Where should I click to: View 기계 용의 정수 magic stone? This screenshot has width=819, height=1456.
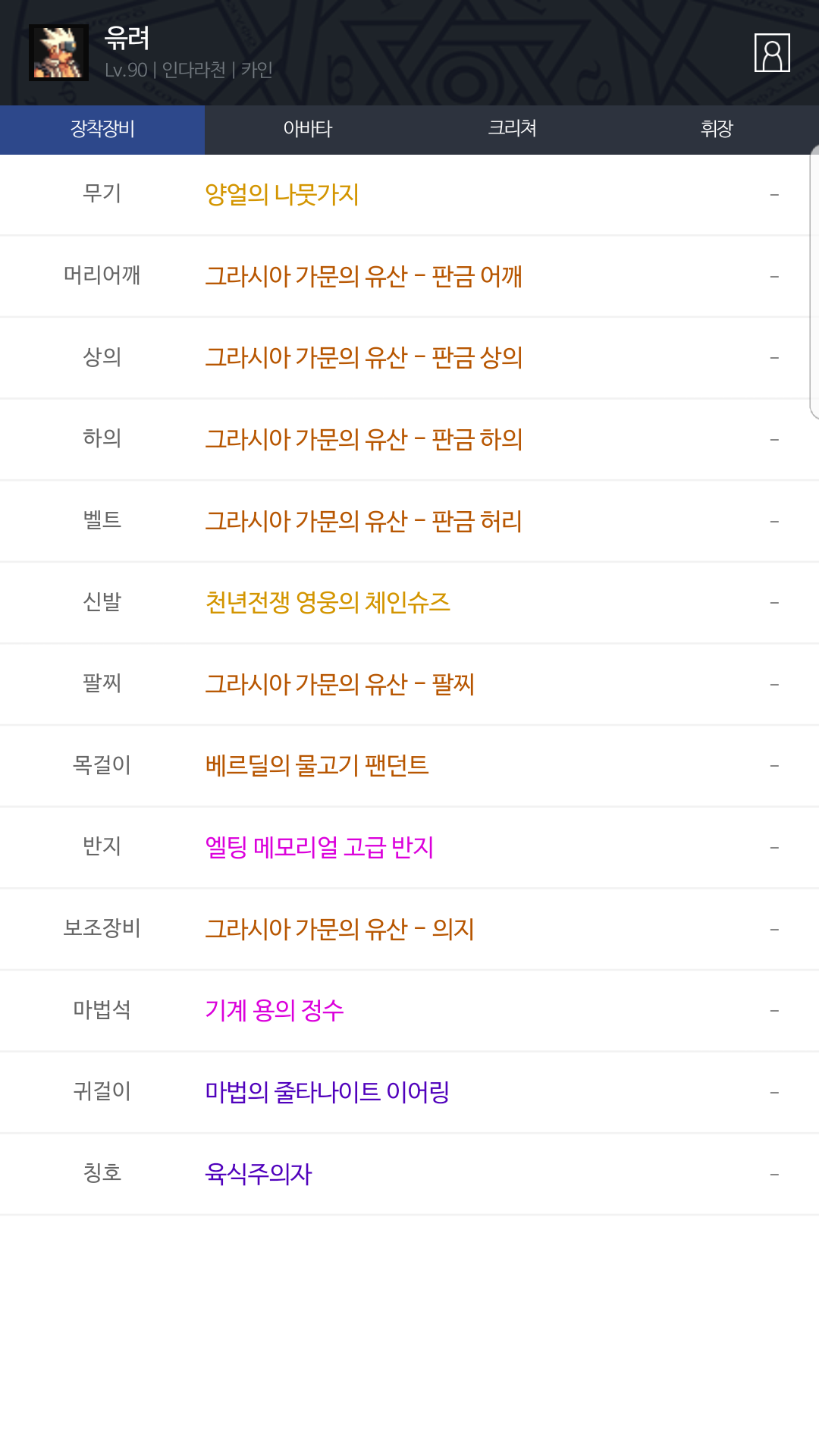(x=275, y=1011)
